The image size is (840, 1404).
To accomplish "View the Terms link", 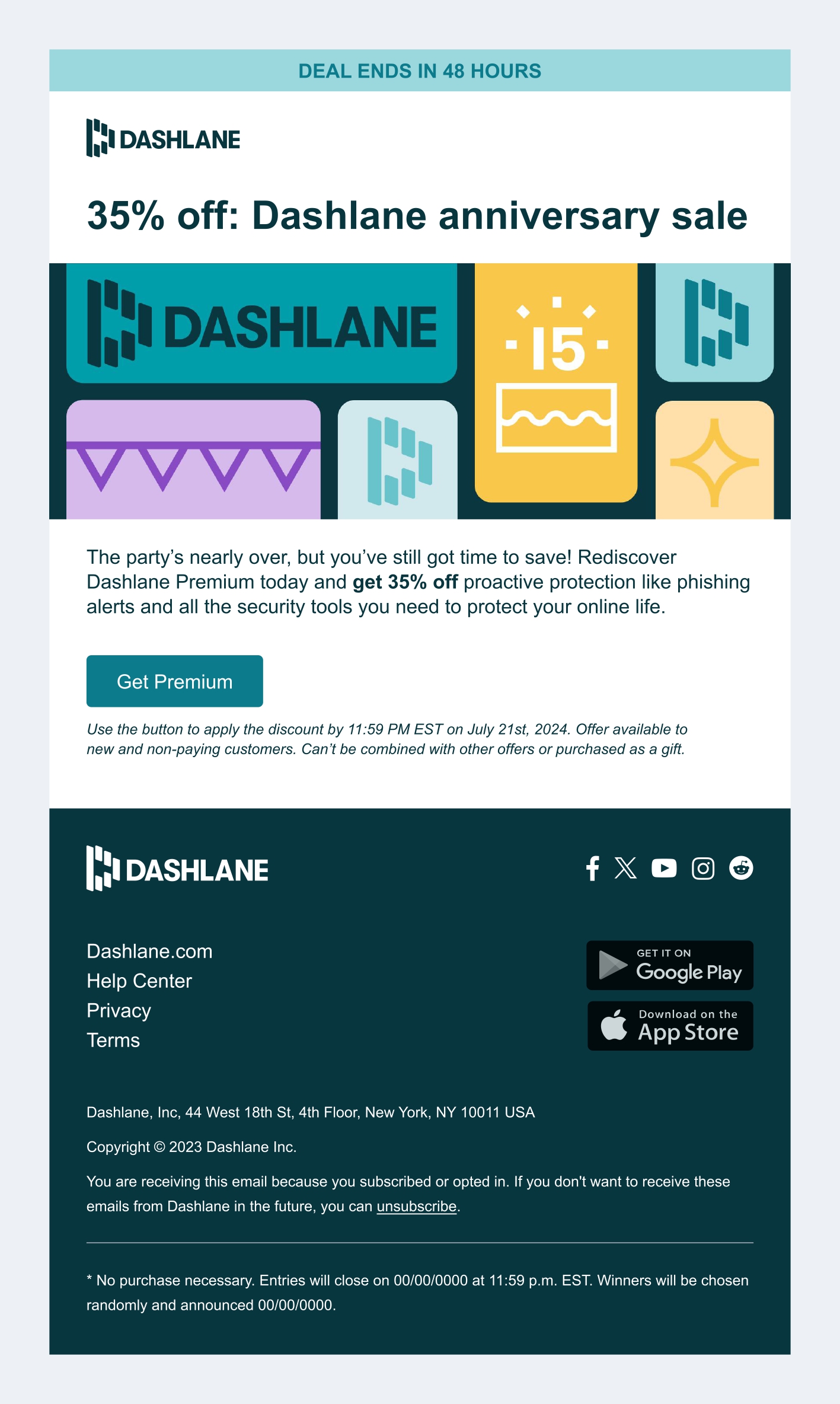I will coord(113,1040).
